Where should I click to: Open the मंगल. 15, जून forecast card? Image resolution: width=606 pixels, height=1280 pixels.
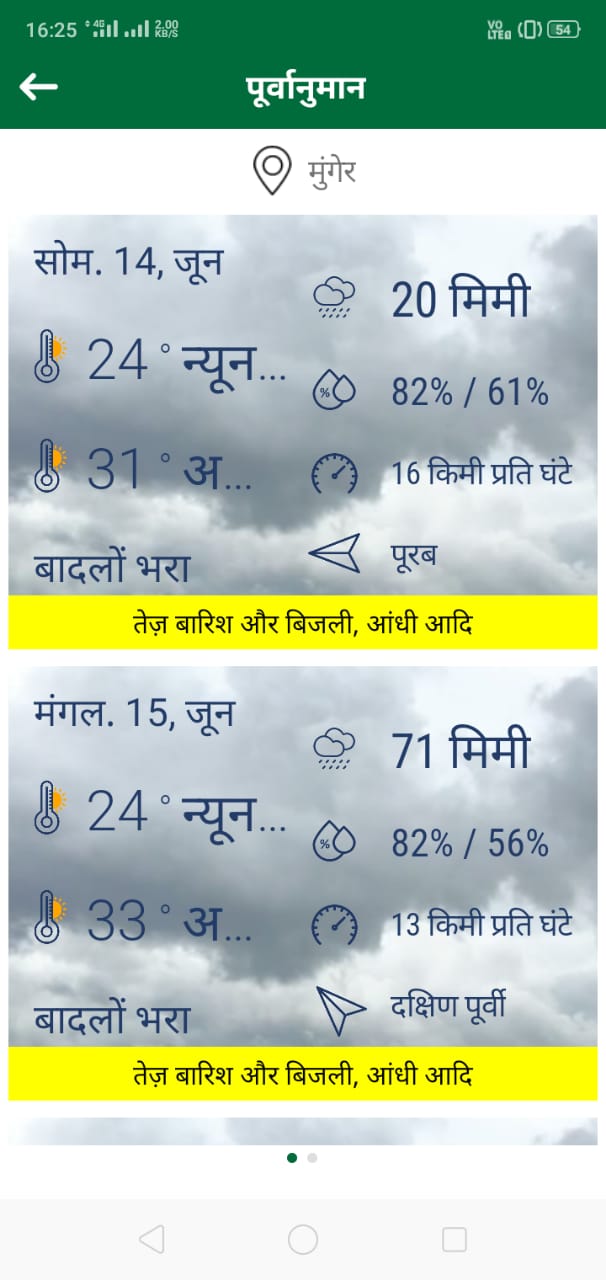[x=303, y=883]
